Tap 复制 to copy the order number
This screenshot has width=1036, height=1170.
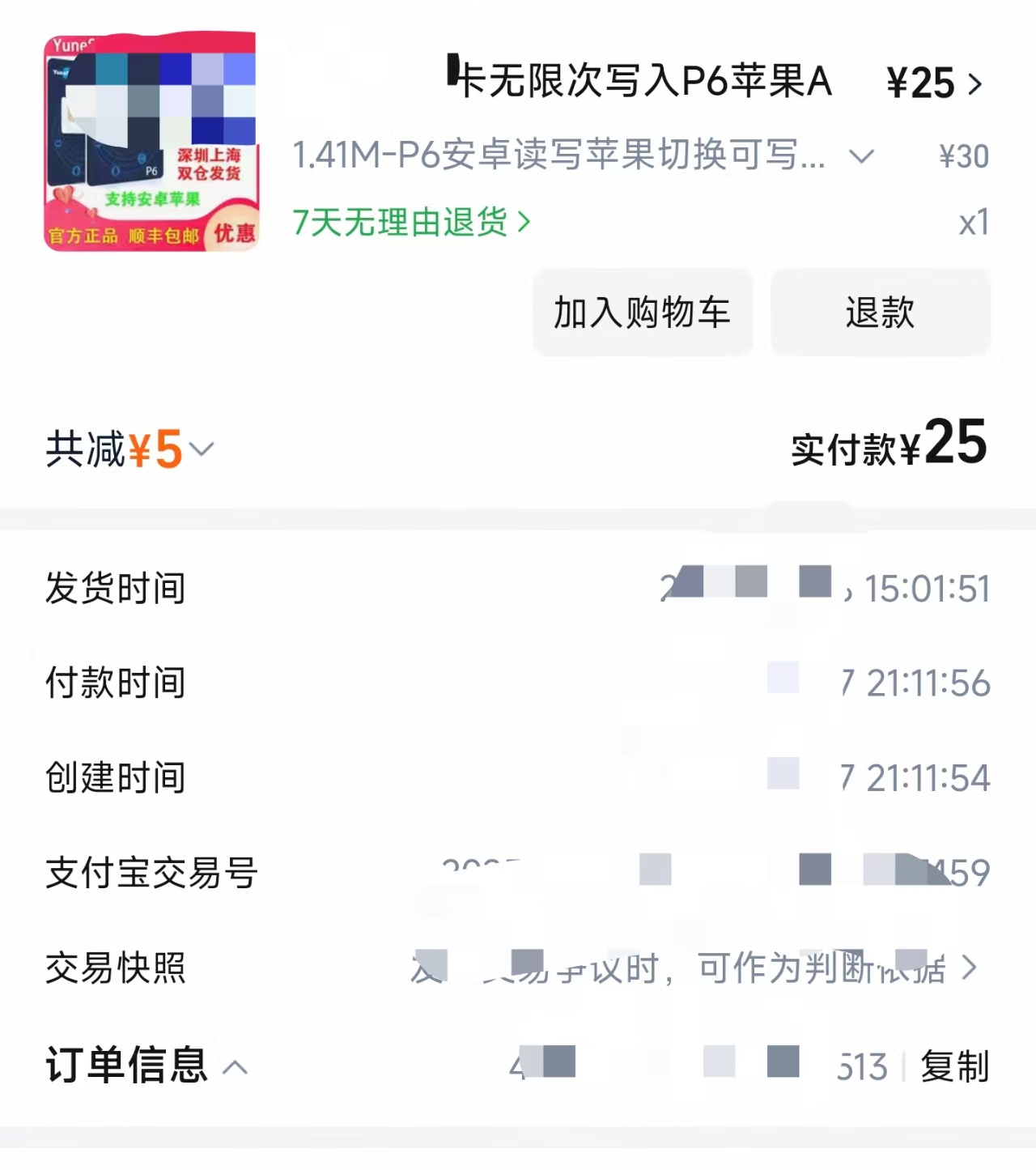click(x=955, y=1069)
